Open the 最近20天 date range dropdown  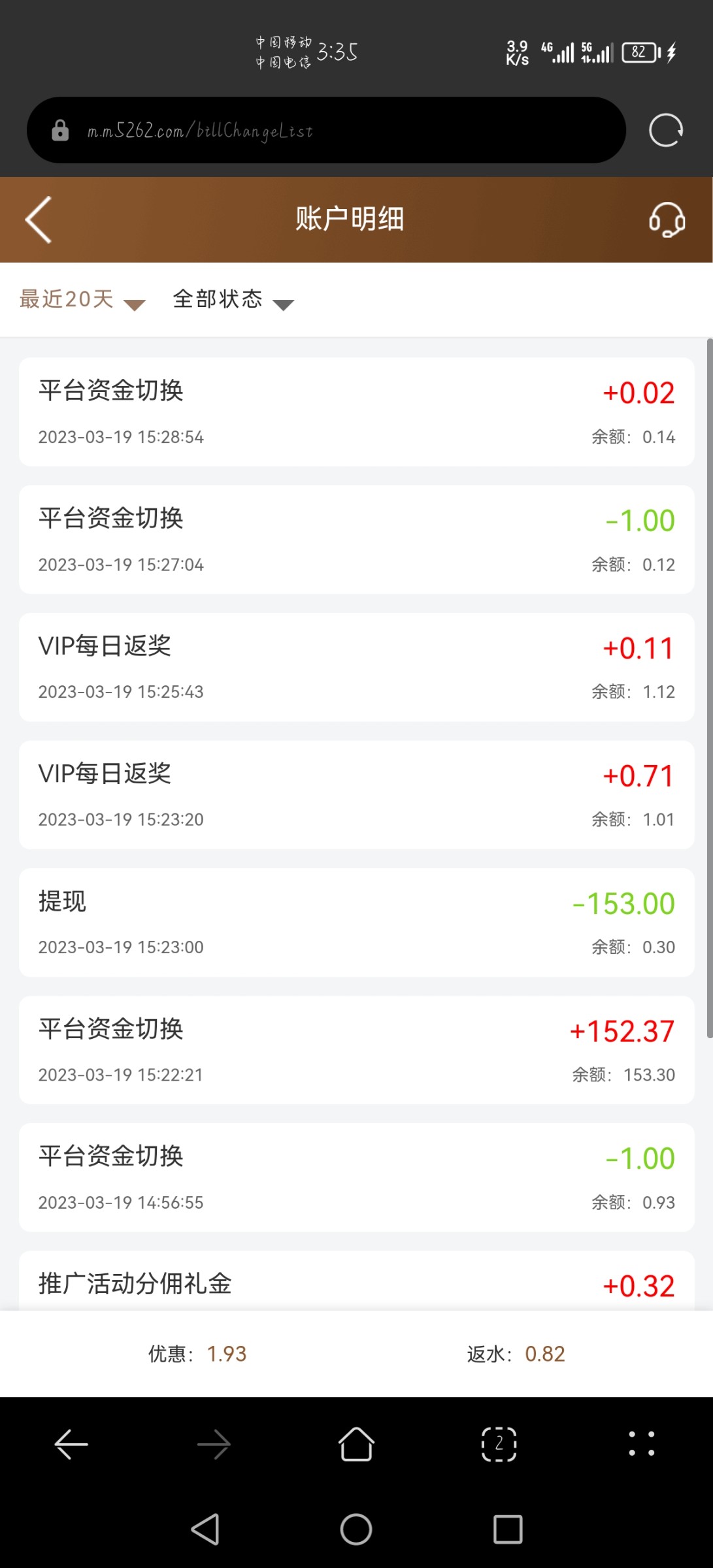tap(65, 299)
